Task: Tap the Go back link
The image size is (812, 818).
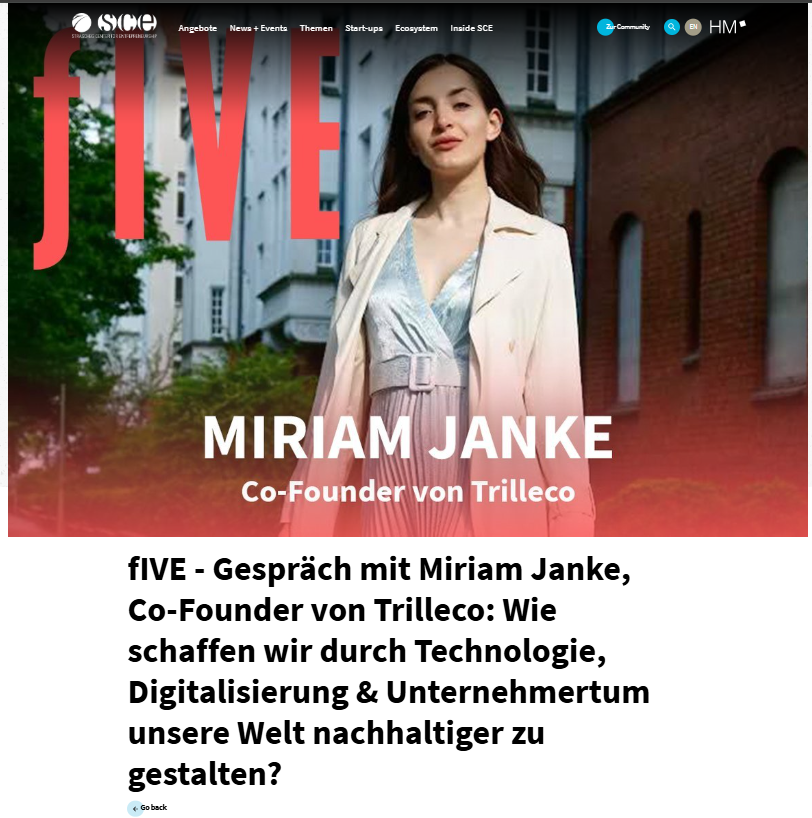Action: pos(148,807)
